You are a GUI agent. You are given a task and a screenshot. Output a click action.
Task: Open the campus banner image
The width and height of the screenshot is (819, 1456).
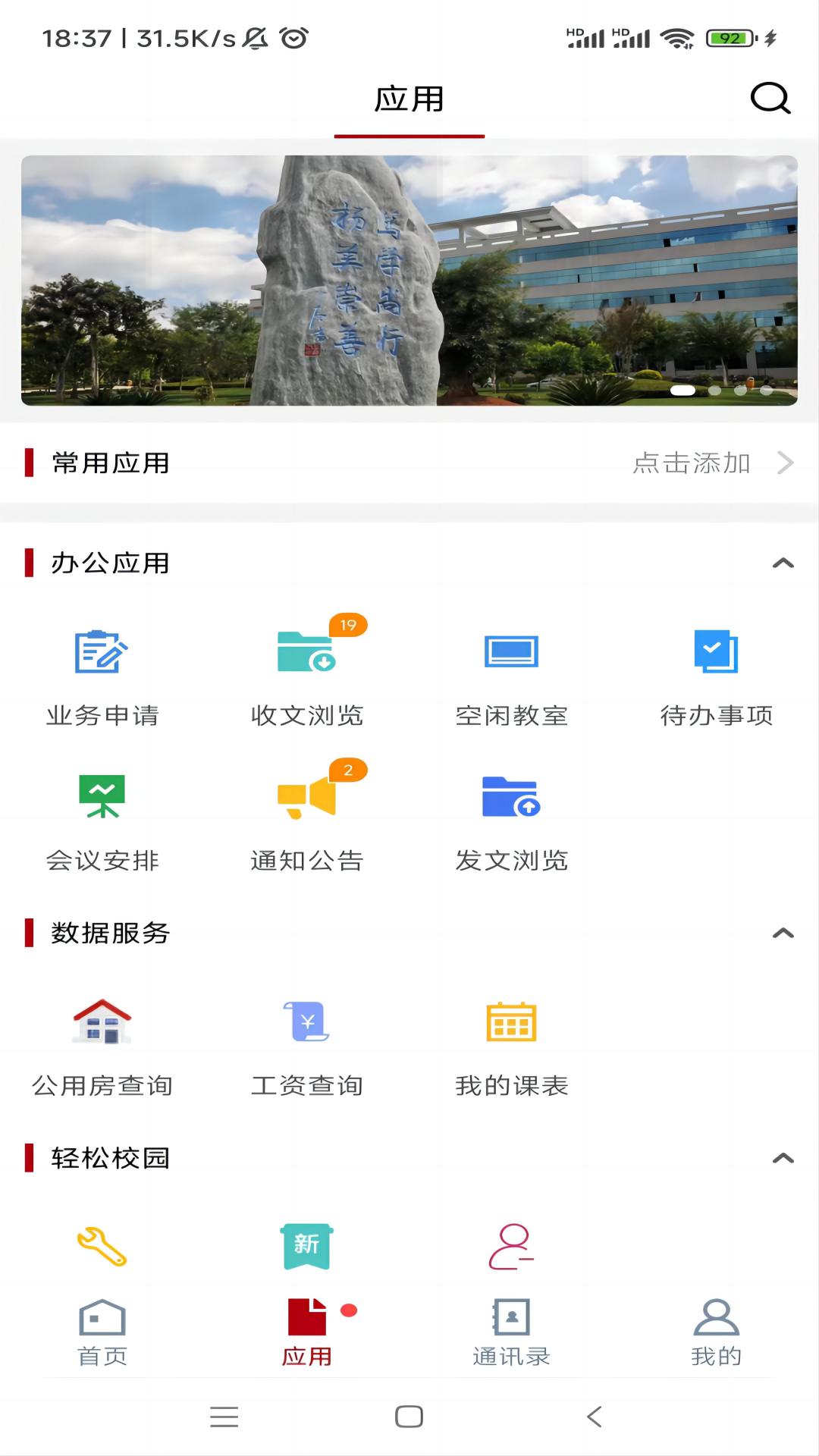click(x=409, y=280)
